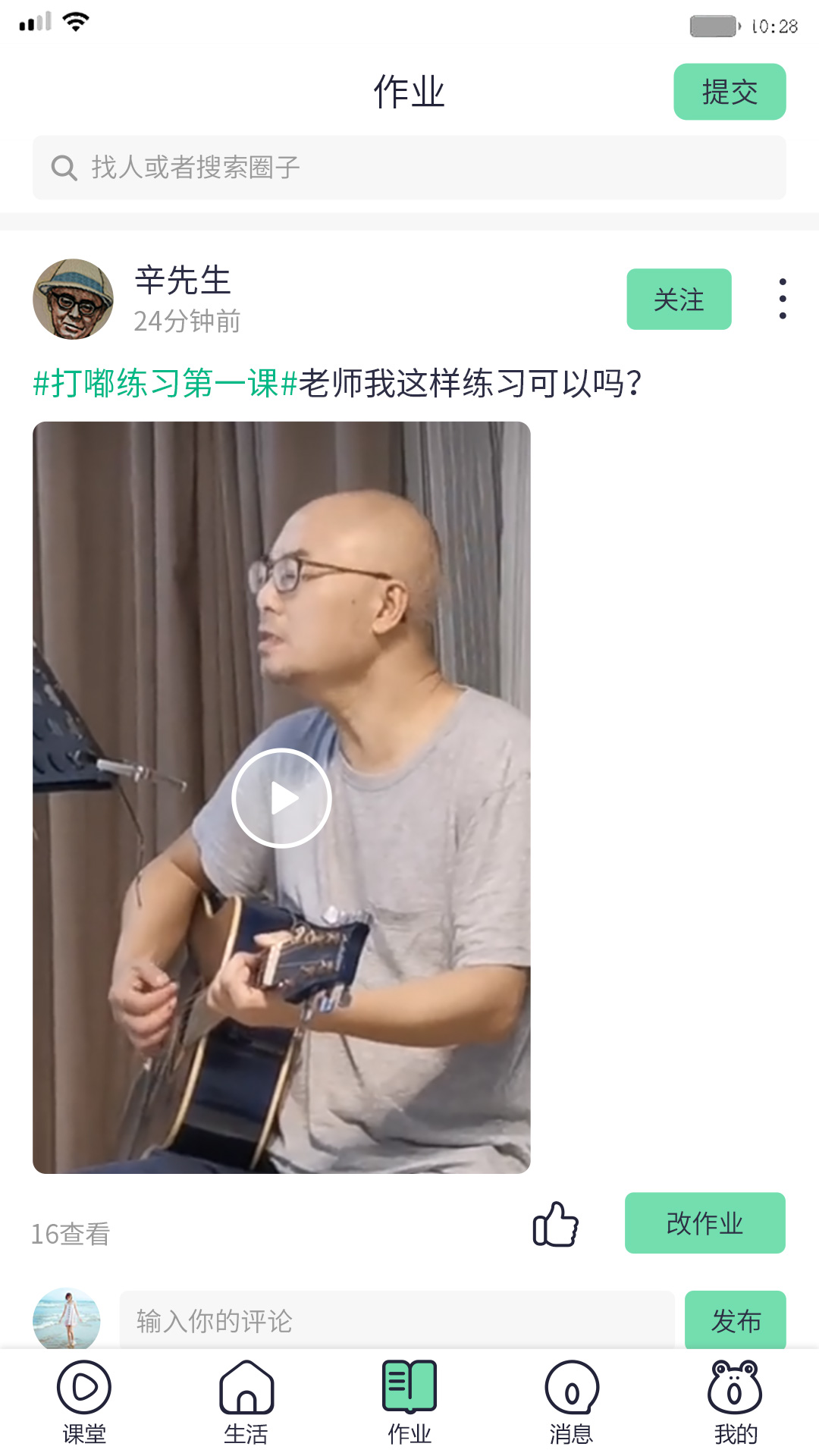Toggle follow with the 关注 button
Screen dimensions: 819x1456
(x=679, y=299)
